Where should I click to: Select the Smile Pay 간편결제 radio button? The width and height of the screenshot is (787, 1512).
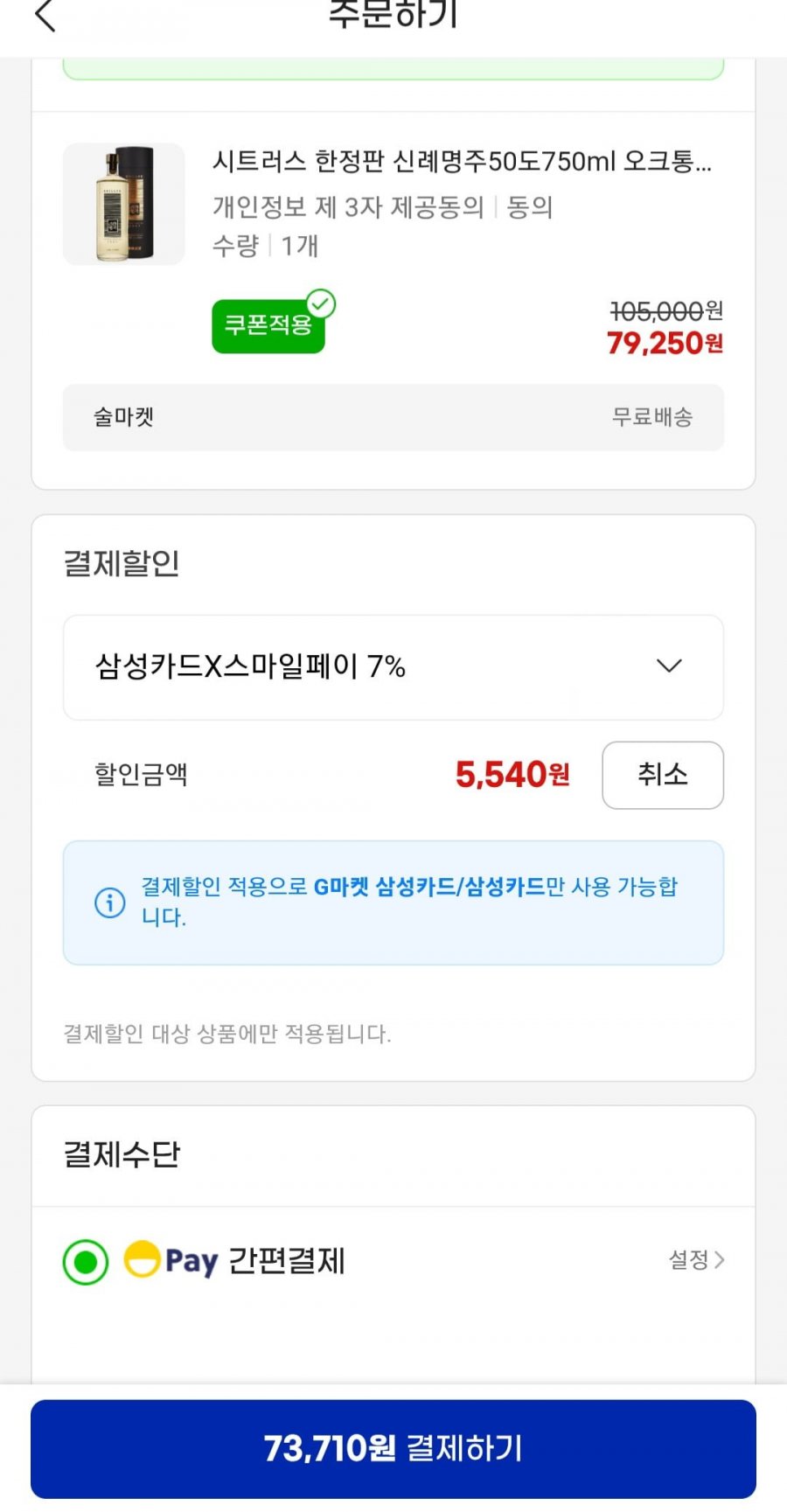tap(86, 1262)
